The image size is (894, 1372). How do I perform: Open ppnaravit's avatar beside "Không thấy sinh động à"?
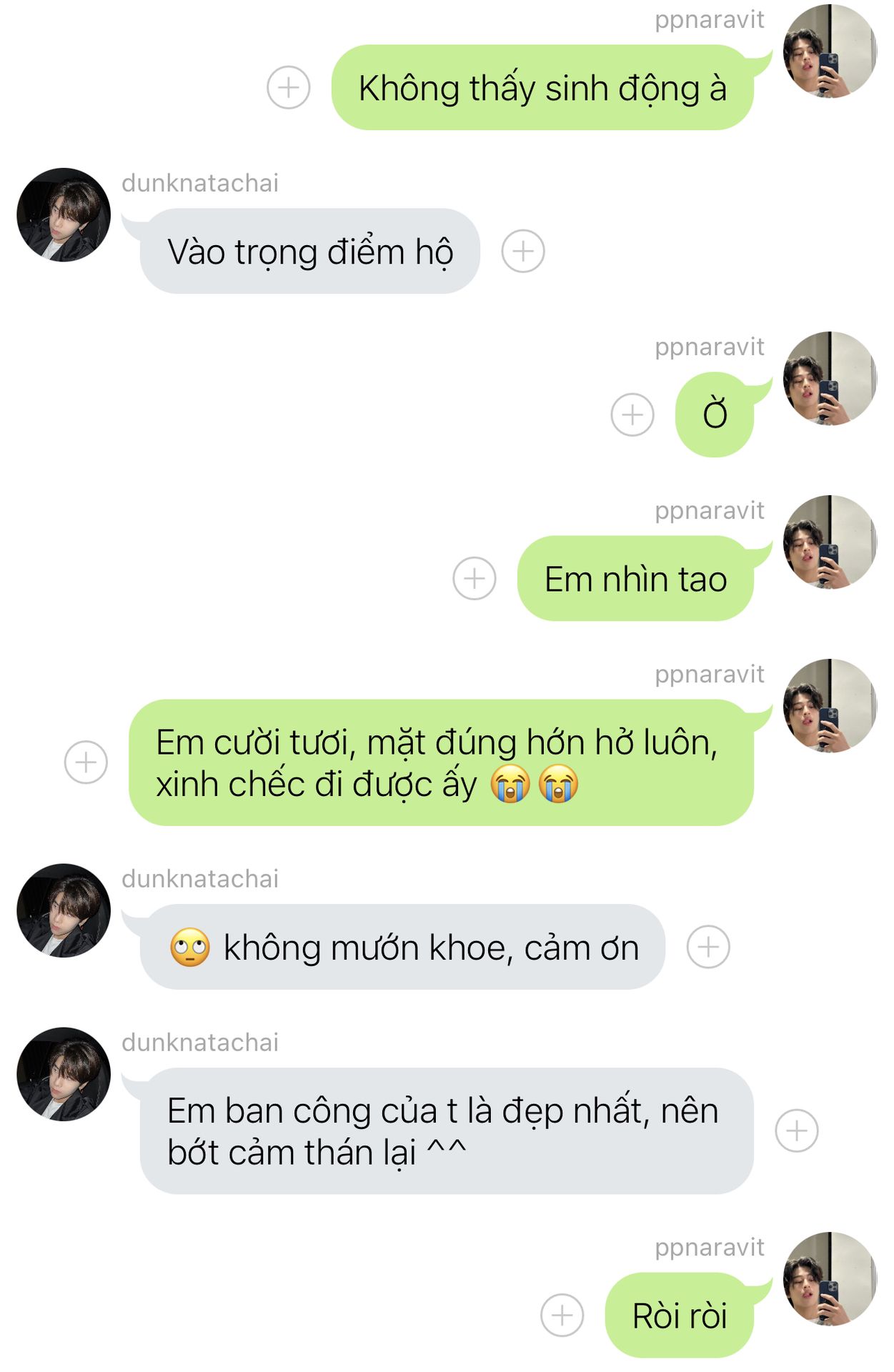point(829,51)
